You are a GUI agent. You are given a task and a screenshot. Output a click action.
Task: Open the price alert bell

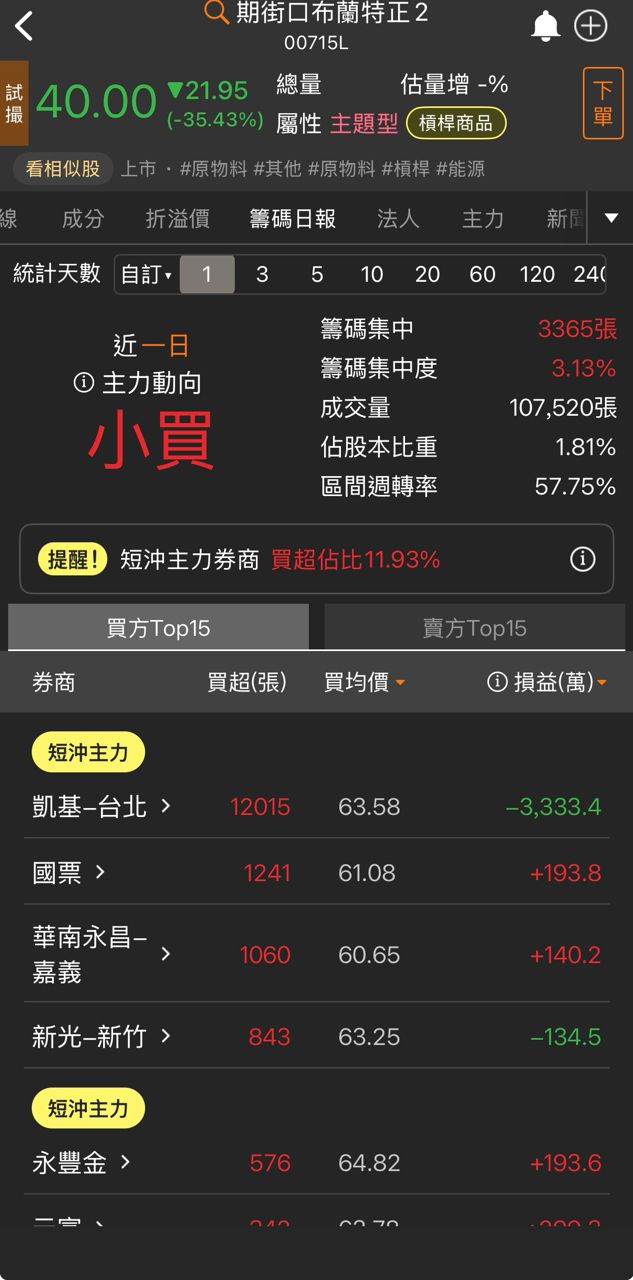click(x=545, y=27)
